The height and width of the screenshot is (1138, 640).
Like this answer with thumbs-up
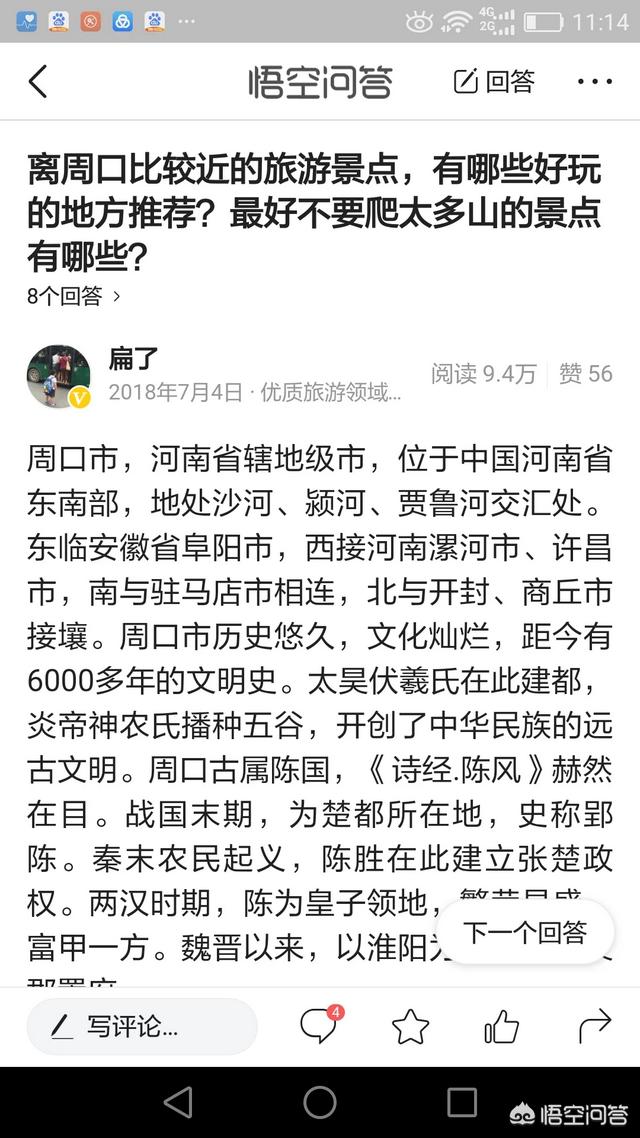point(501,1026)
